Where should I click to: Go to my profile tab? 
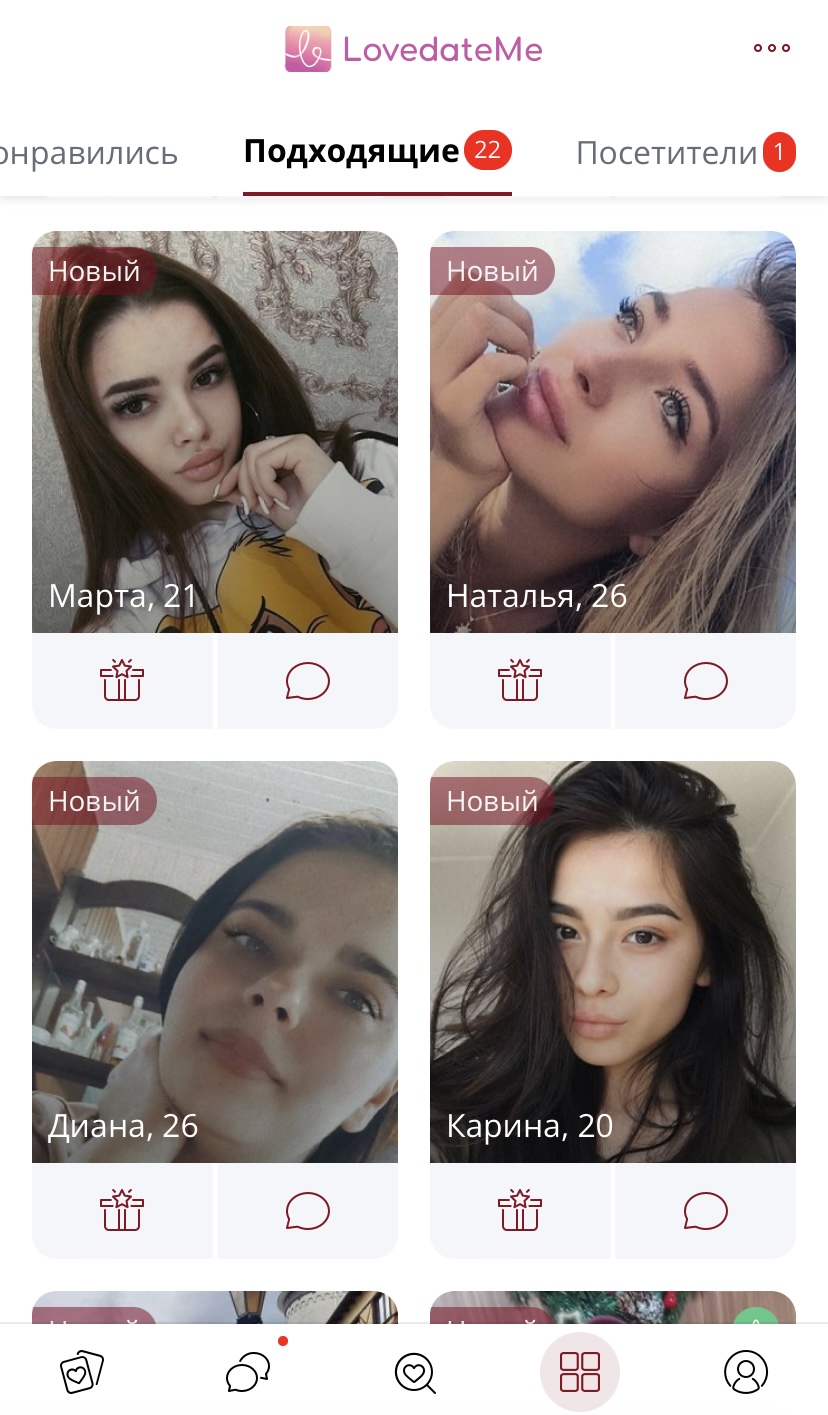click(x=745, y=1371)
